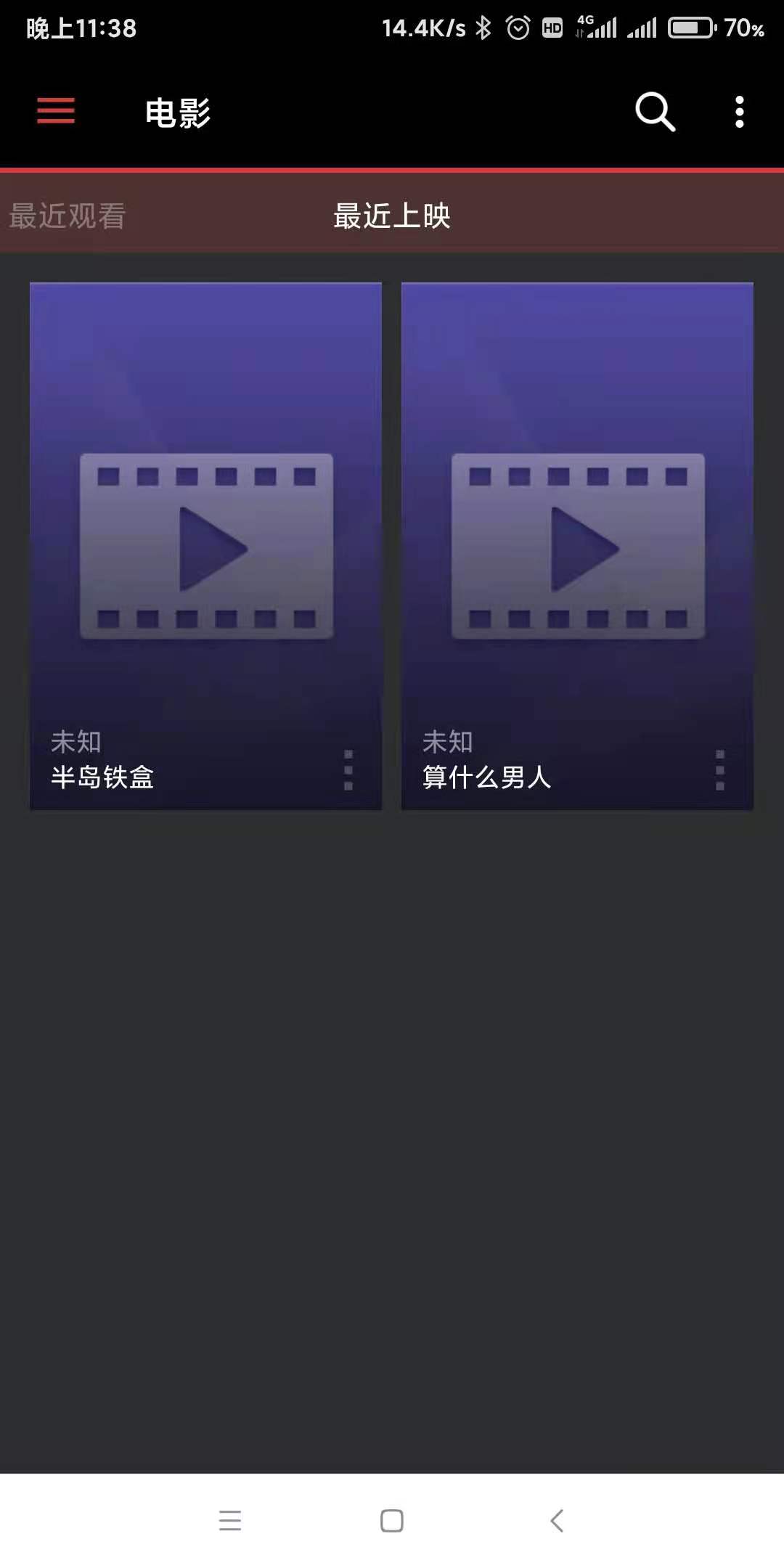
Task: Select the 最近上映 tab
Action: coord(392,215)
